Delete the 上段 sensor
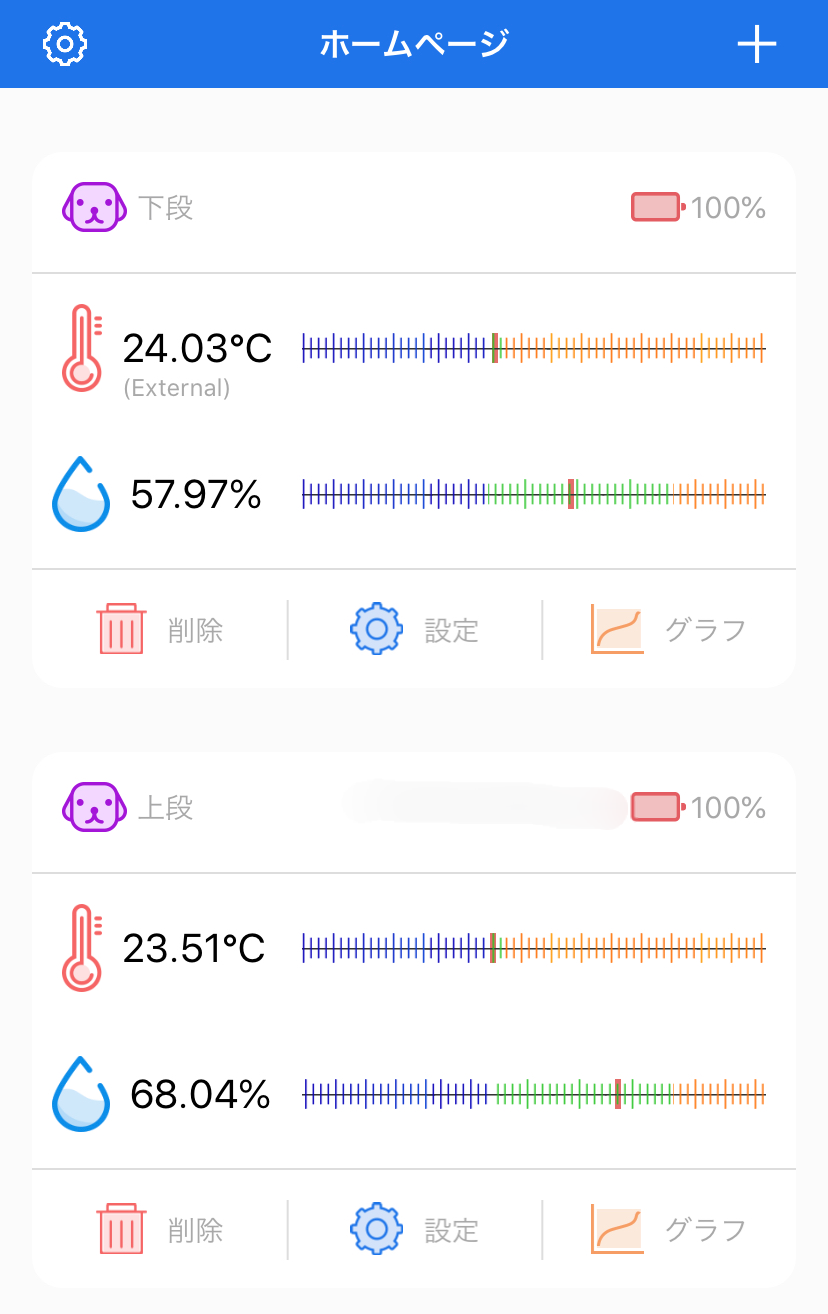 [159, 1229]
